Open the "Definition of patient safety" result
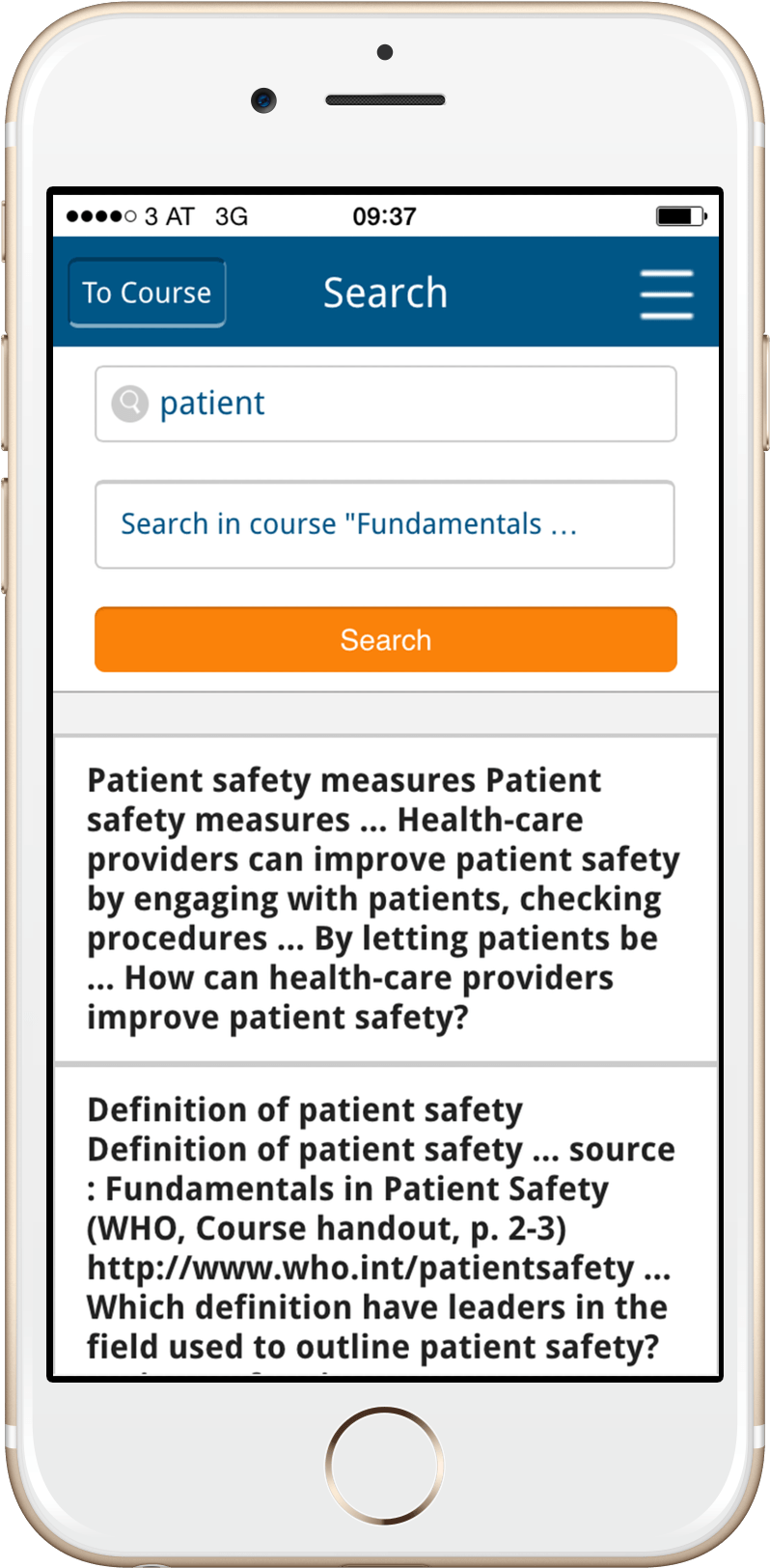Image resolution: width=770 pixels, height=1568 pixels. 384,1226
